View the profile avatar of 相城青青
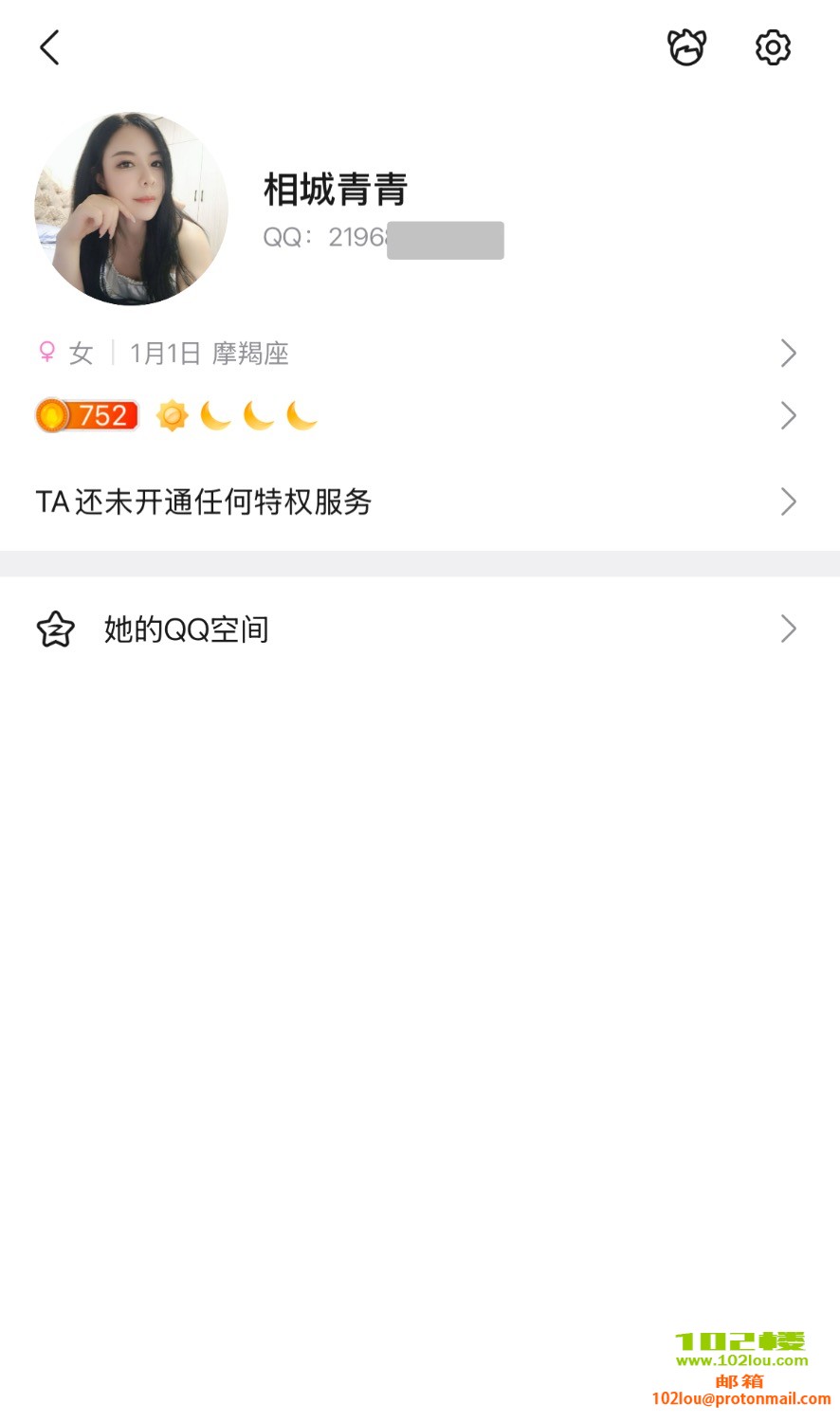This screenshot has height=1422, width=840. (x=132, y=209)
